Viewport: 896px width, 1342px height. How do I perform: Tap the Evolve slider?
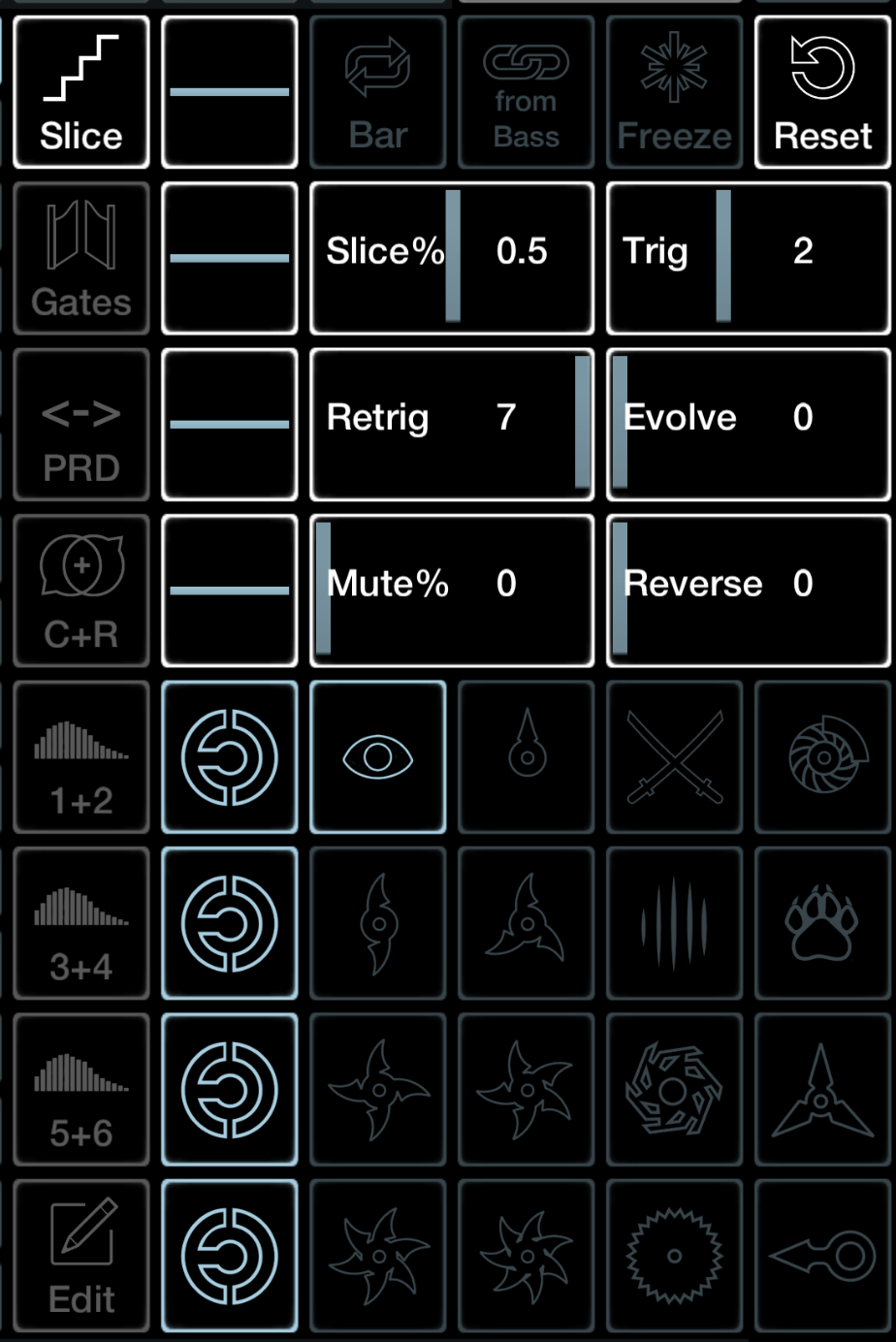click(x=748, y=424)
